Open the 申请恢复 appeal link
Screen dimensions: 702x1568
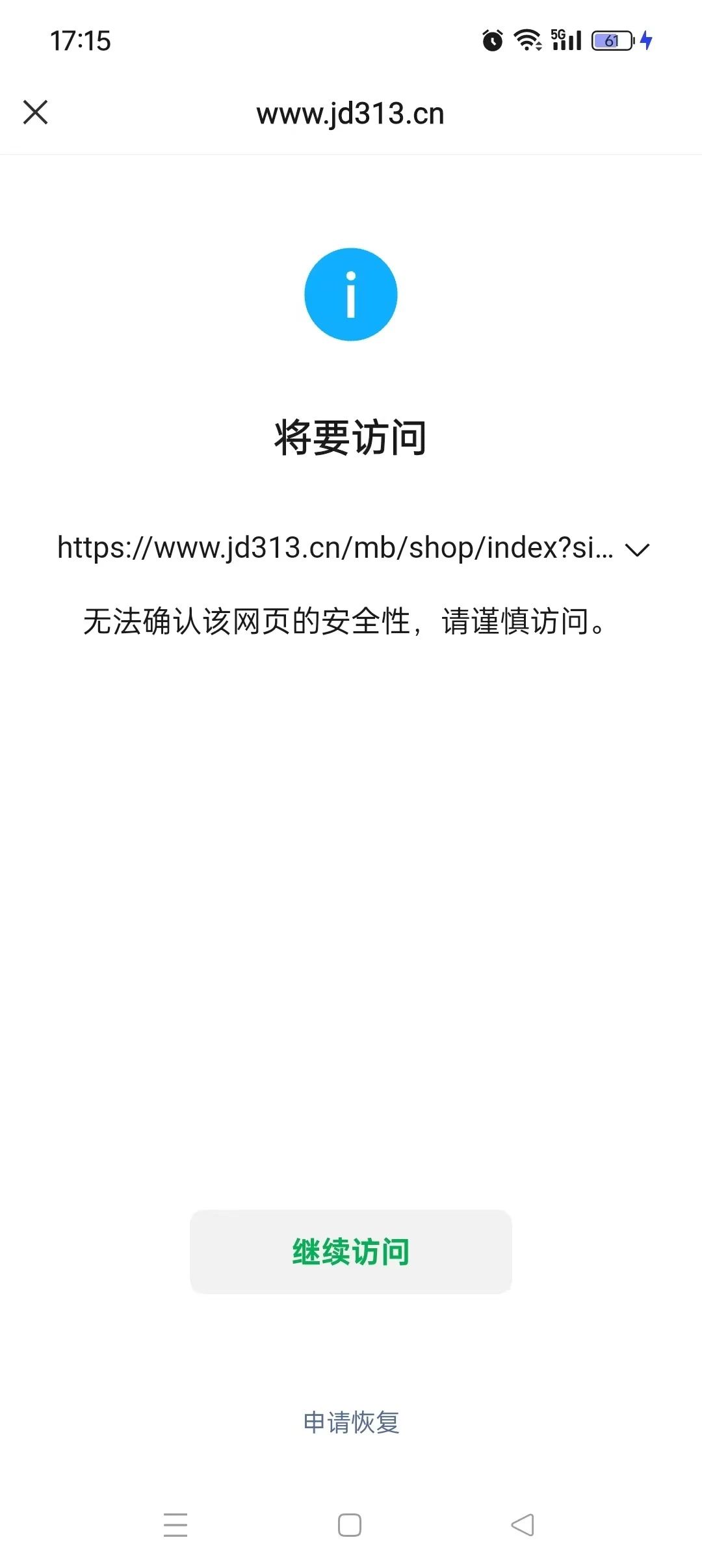(351, 1422)
